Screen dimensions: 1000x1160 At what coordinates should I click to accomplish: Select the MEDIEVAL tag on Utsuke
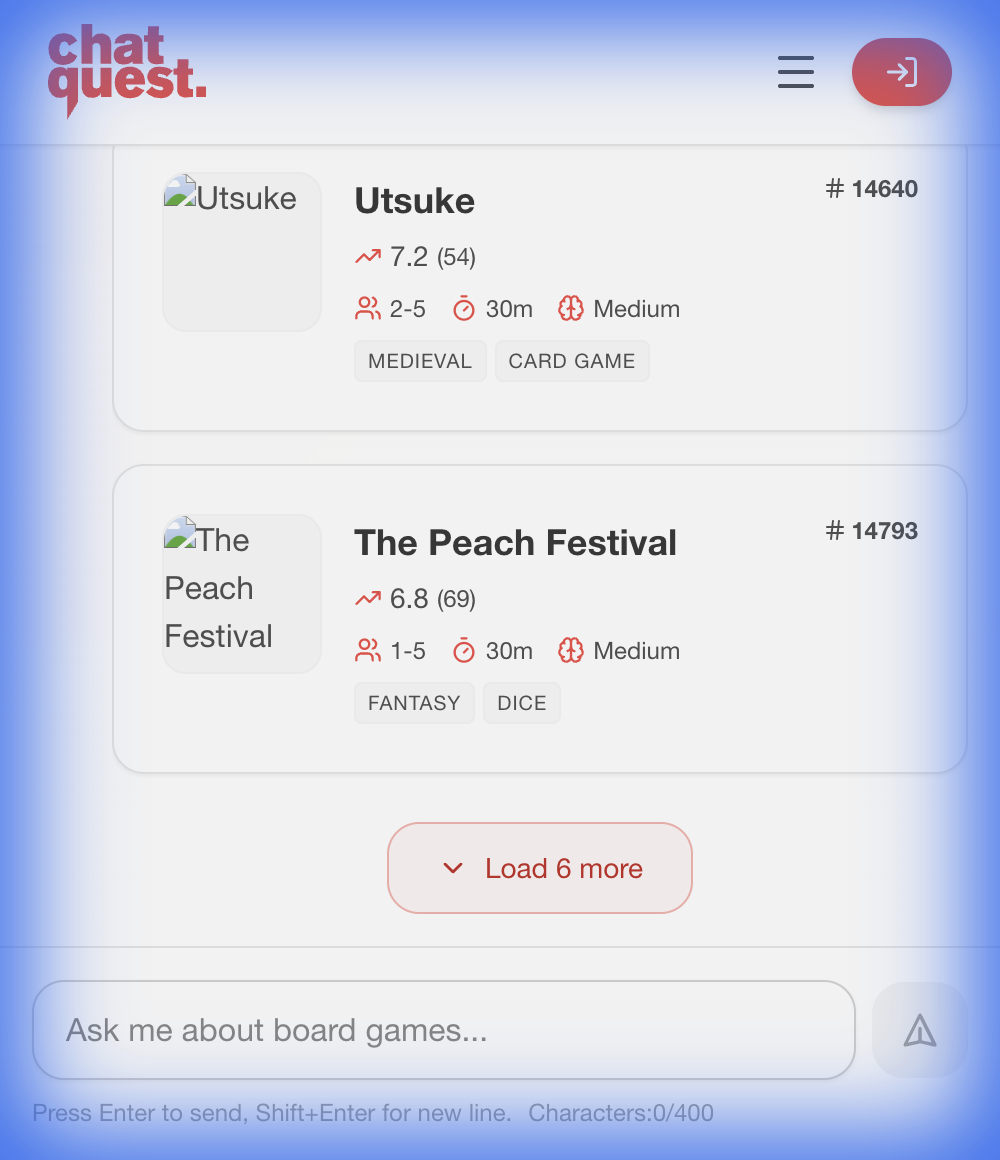click(x=420, y=361)
